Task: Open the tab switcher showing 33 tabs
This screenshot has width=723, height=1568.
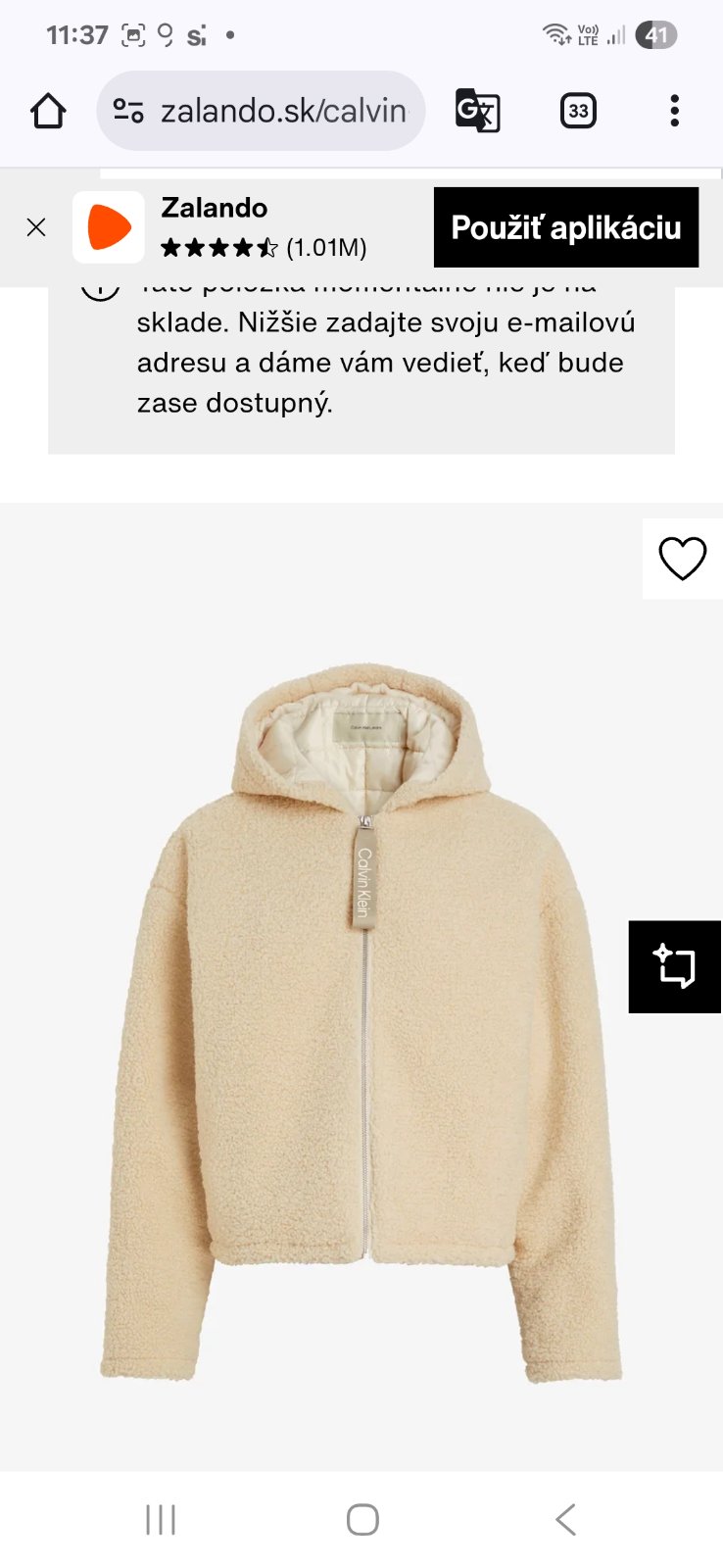Action: [578, 111]
